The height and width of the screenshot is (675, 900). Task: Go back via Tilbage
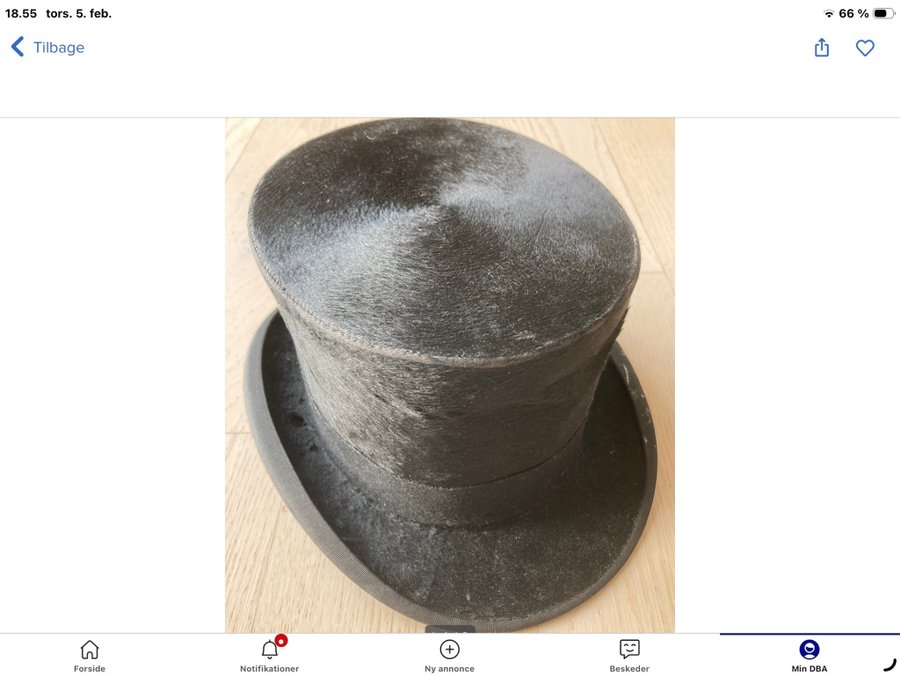point(48,47)
